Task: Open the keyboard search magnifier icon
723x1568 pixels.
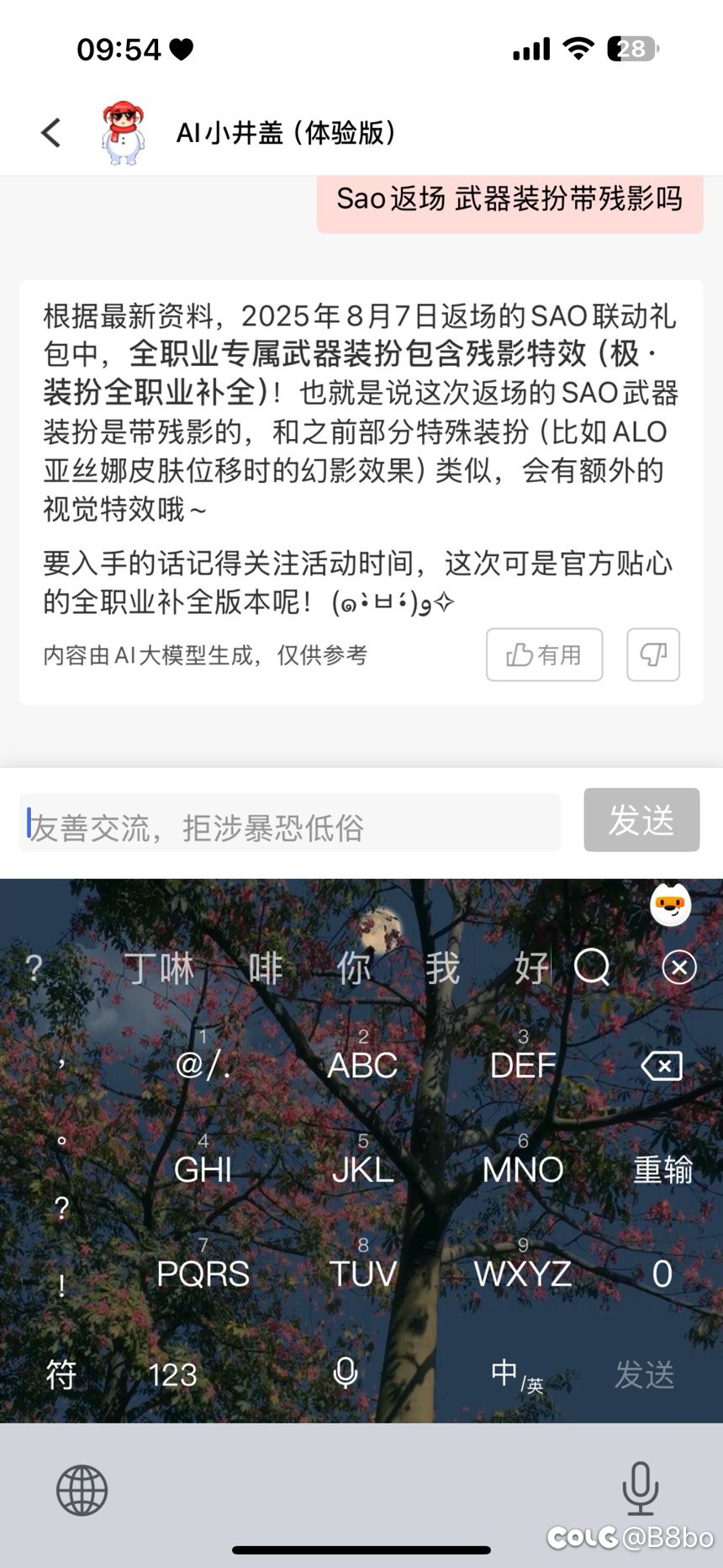Action: [x=592, y=967]
